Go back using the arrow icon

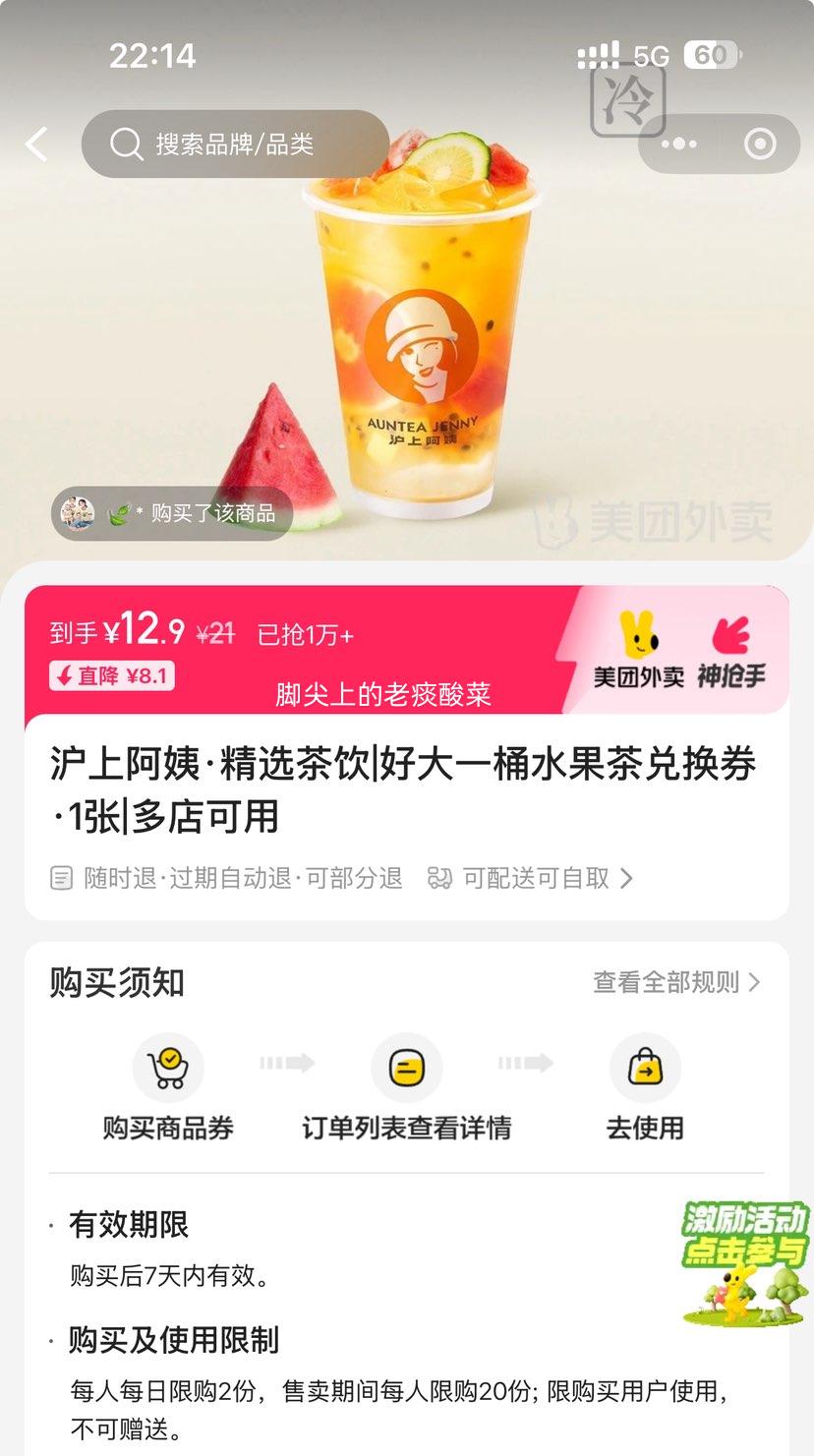coord(36,145)
